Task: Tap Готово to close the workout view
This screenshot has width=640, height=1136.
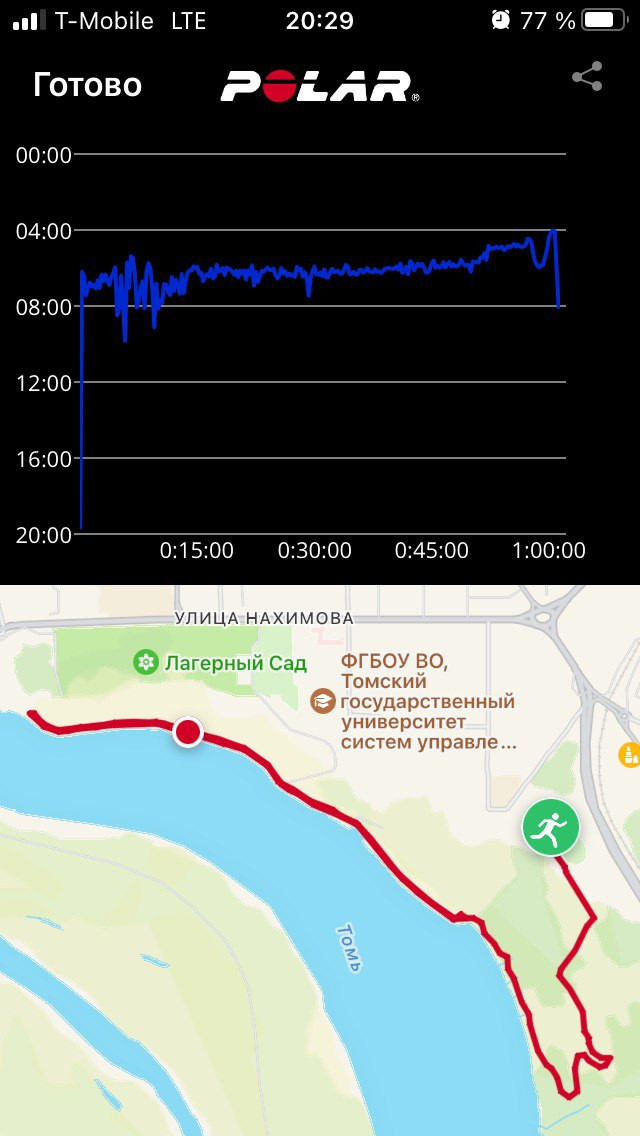Action: [x=87, y=85]
